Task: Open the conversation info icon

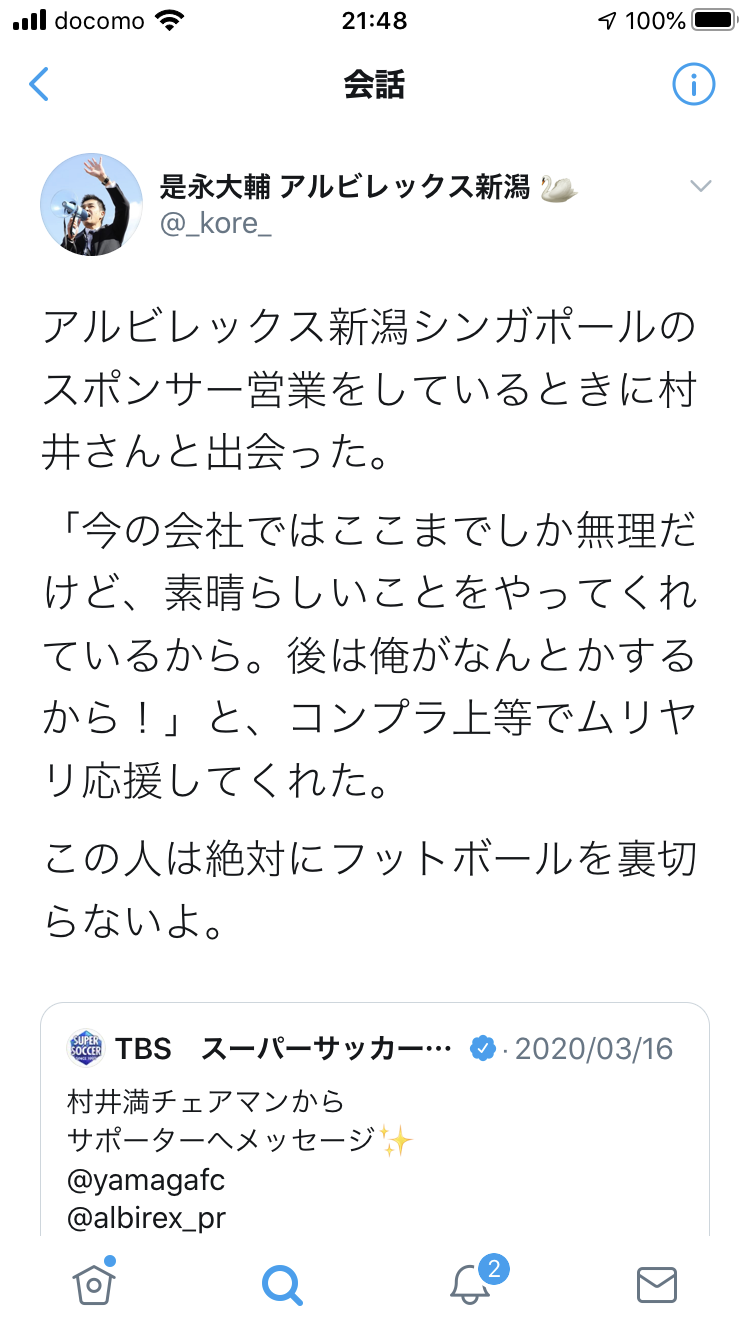Action: (693, 85)
